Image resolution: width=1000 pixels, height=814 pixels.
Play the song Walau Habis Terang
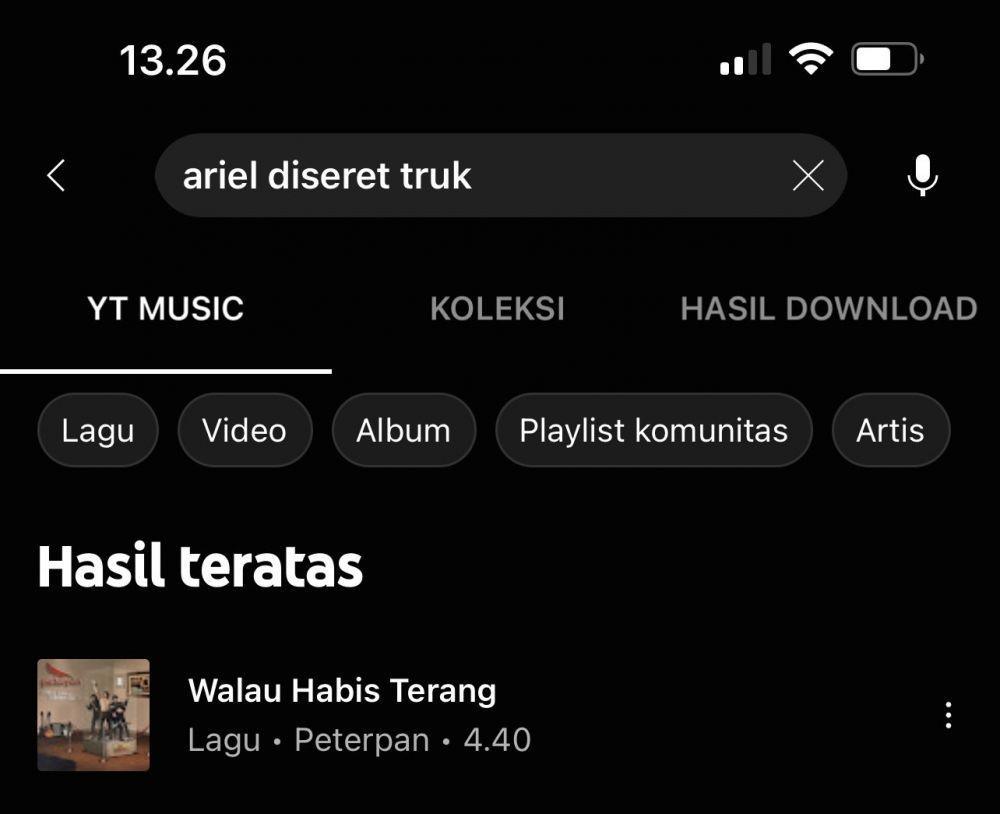(x=341, y=714)
